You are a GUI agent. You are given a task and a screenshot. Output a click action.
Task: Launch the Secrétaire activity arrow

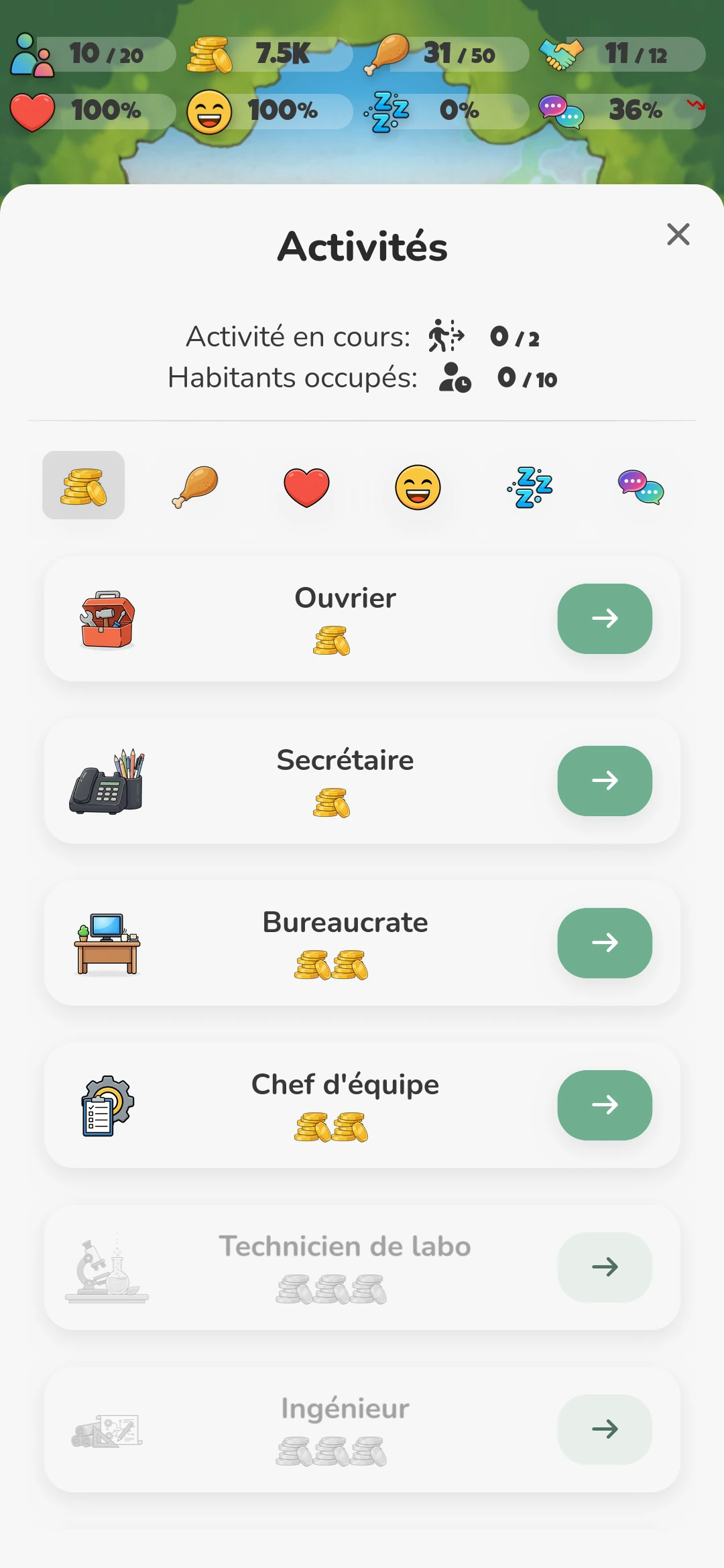pos(604,781)
